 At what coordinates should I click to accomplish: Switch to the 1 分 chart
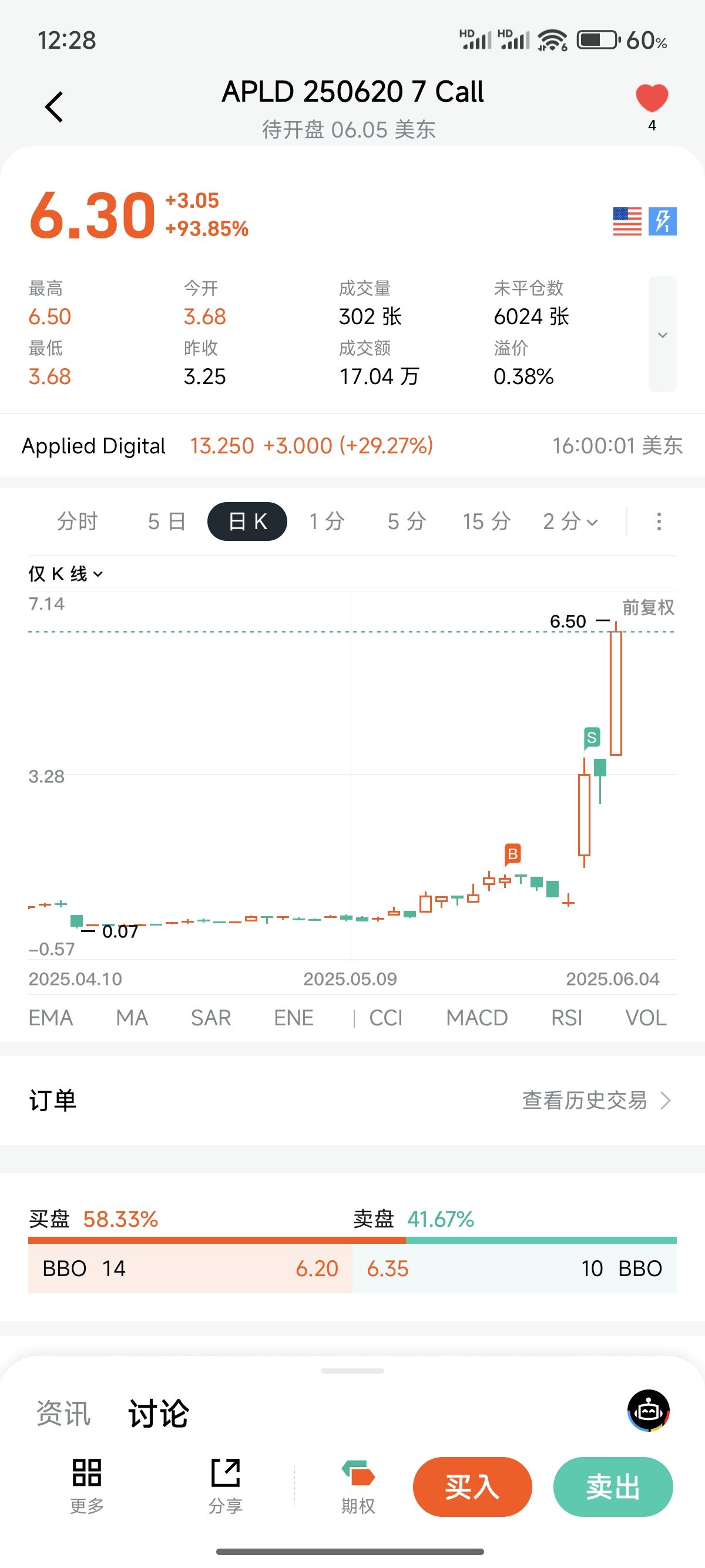(327, 521)
